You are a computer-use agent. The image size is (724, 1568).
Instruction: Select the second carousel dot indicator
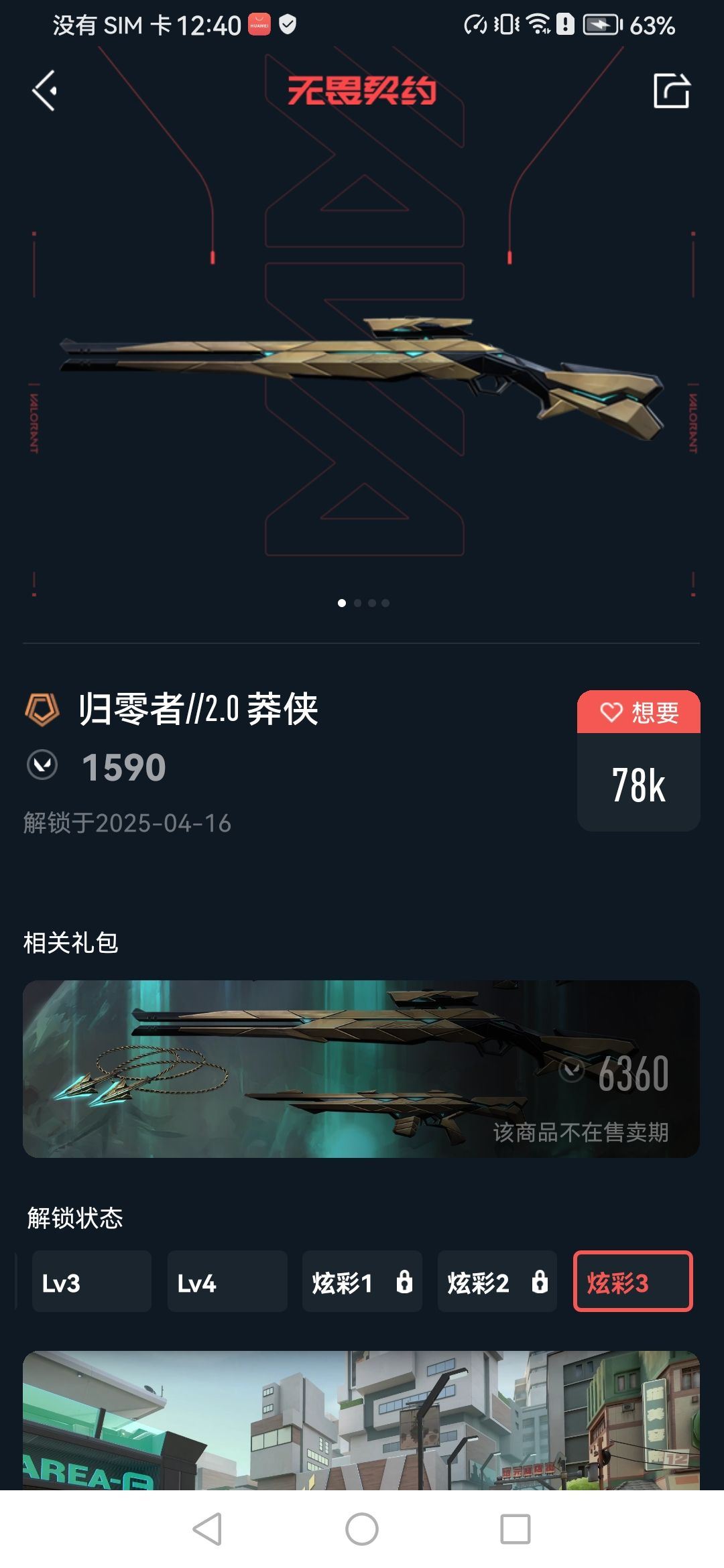359,603
